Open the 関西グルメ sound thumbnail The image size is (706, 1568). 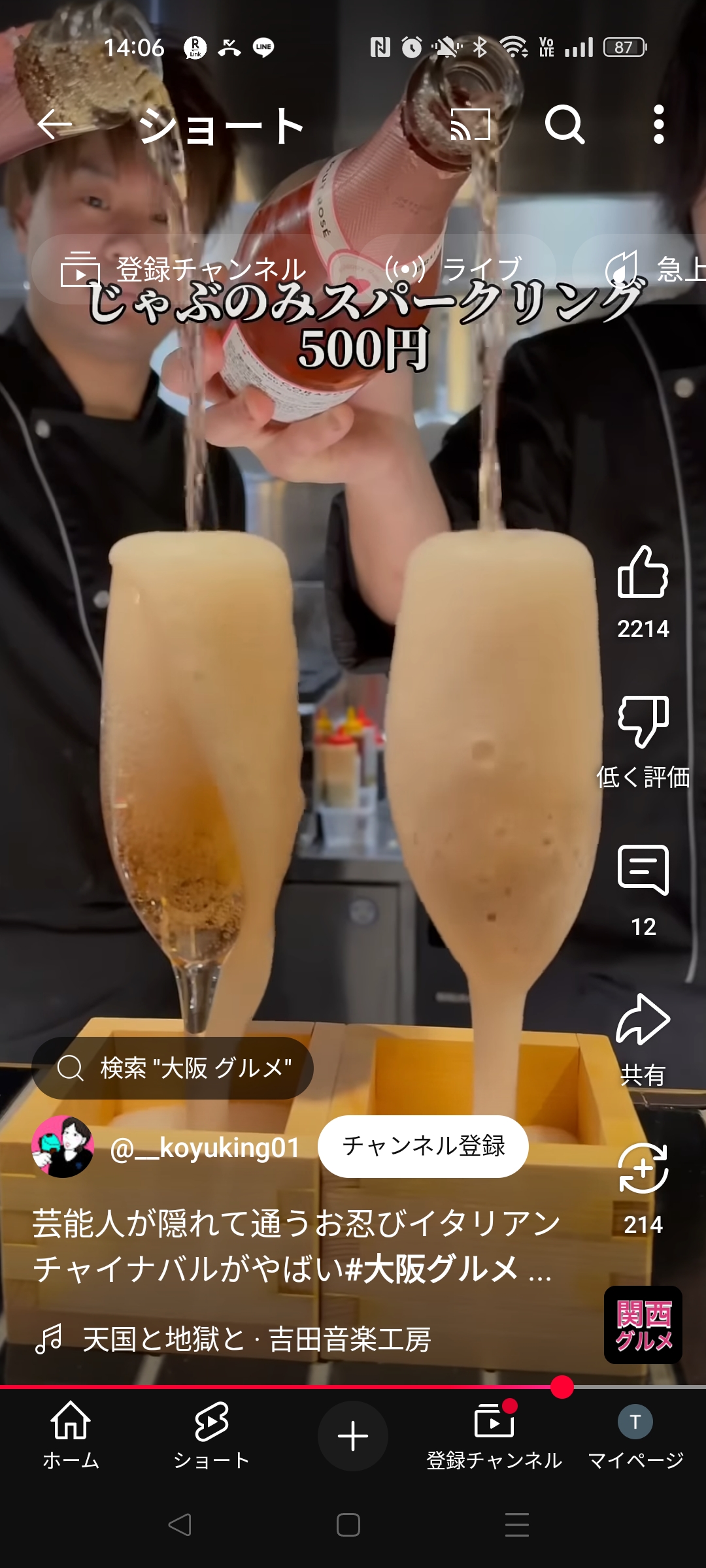[643, 1325]
